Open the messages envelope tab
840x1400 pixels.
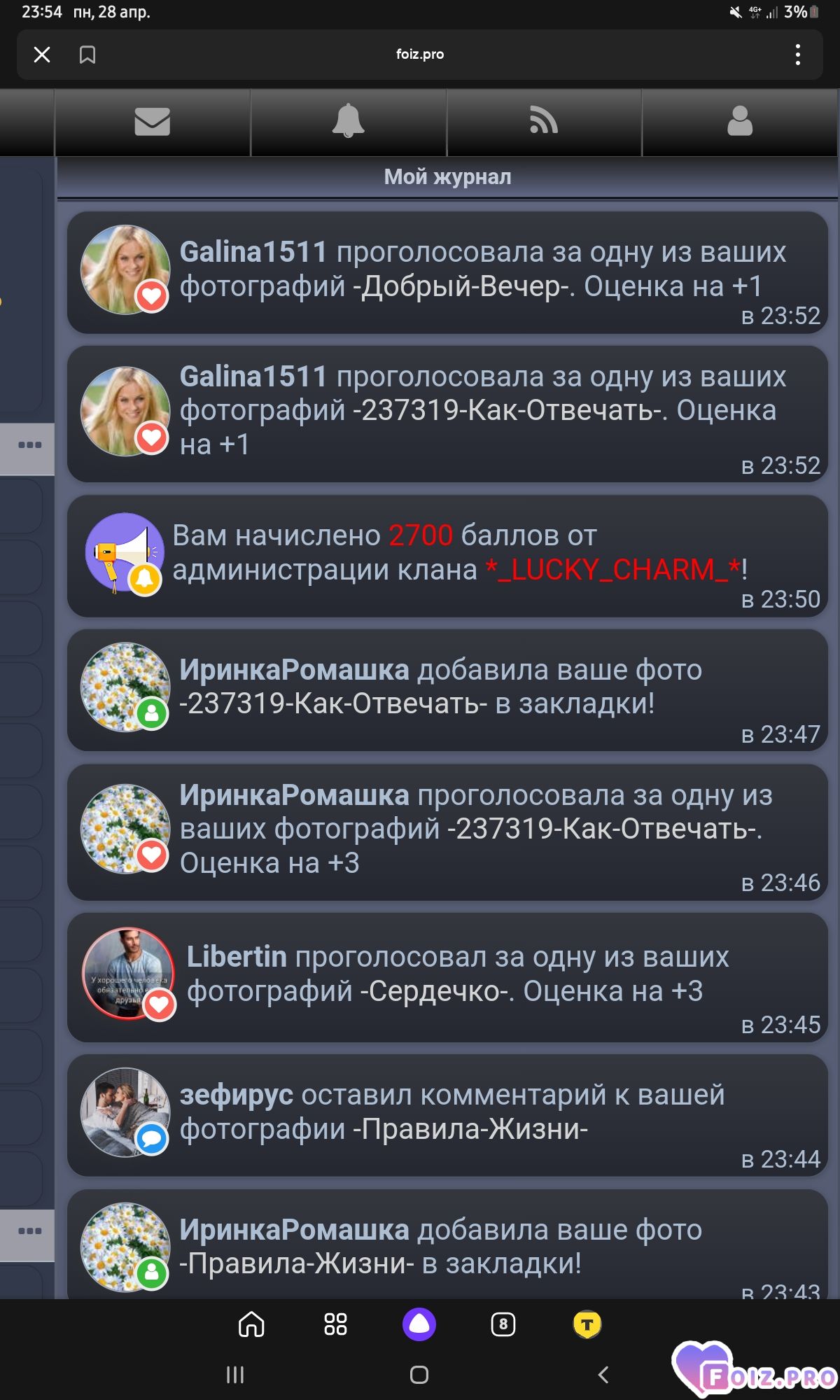tap(153, 122)
